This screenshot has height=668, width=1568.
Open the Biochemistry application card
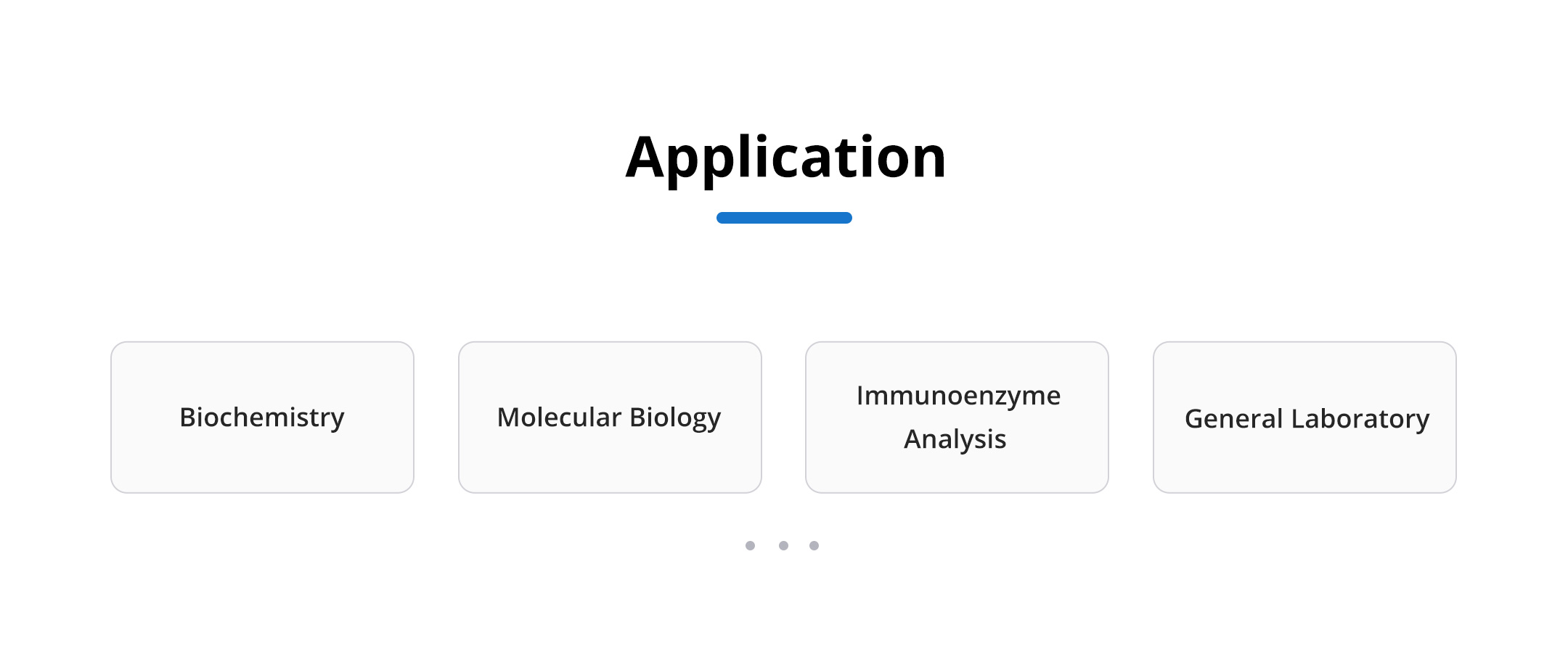262,417
